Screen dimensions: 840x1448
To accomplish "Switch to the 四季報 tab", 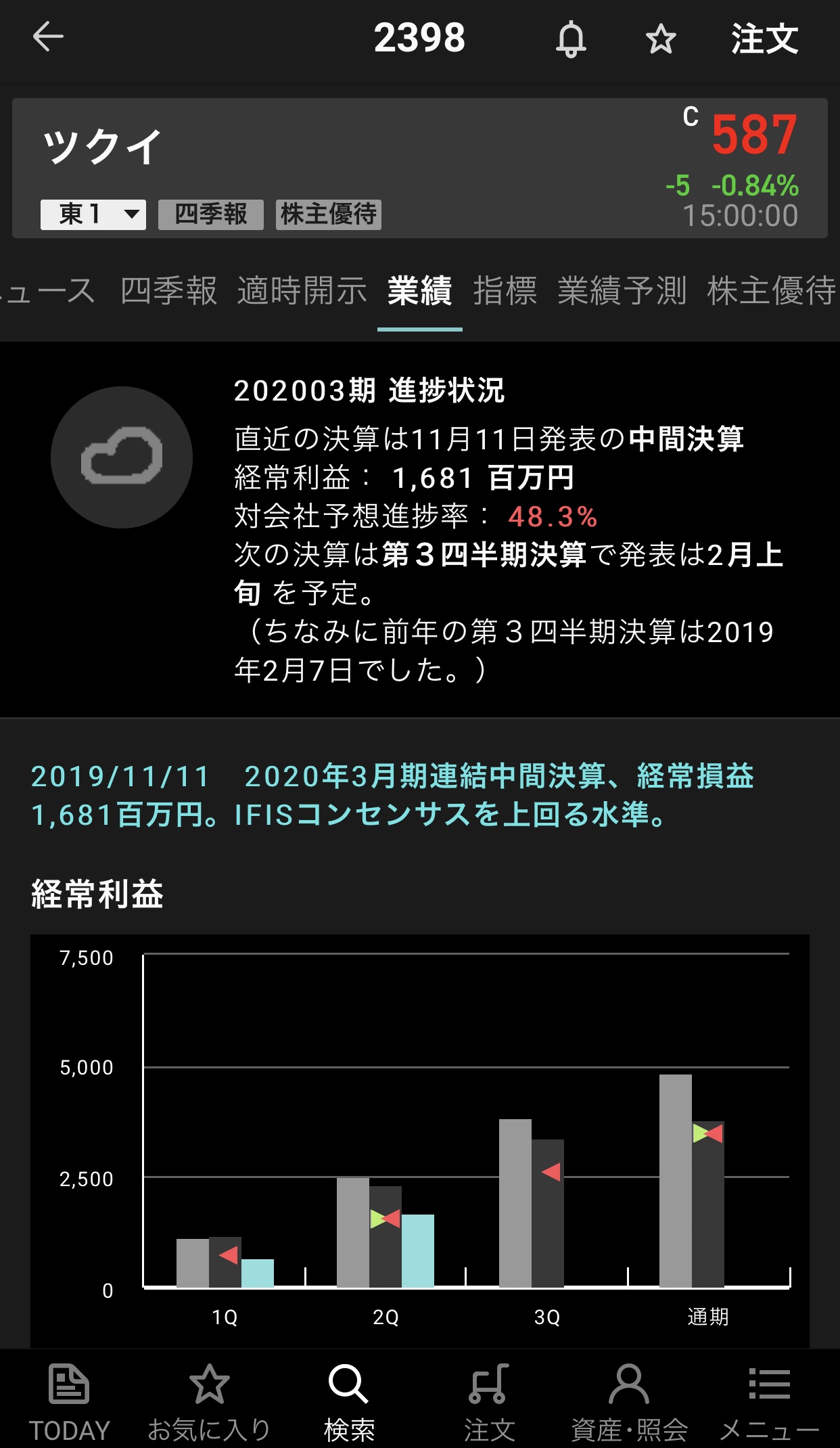I will coord(168,291).
